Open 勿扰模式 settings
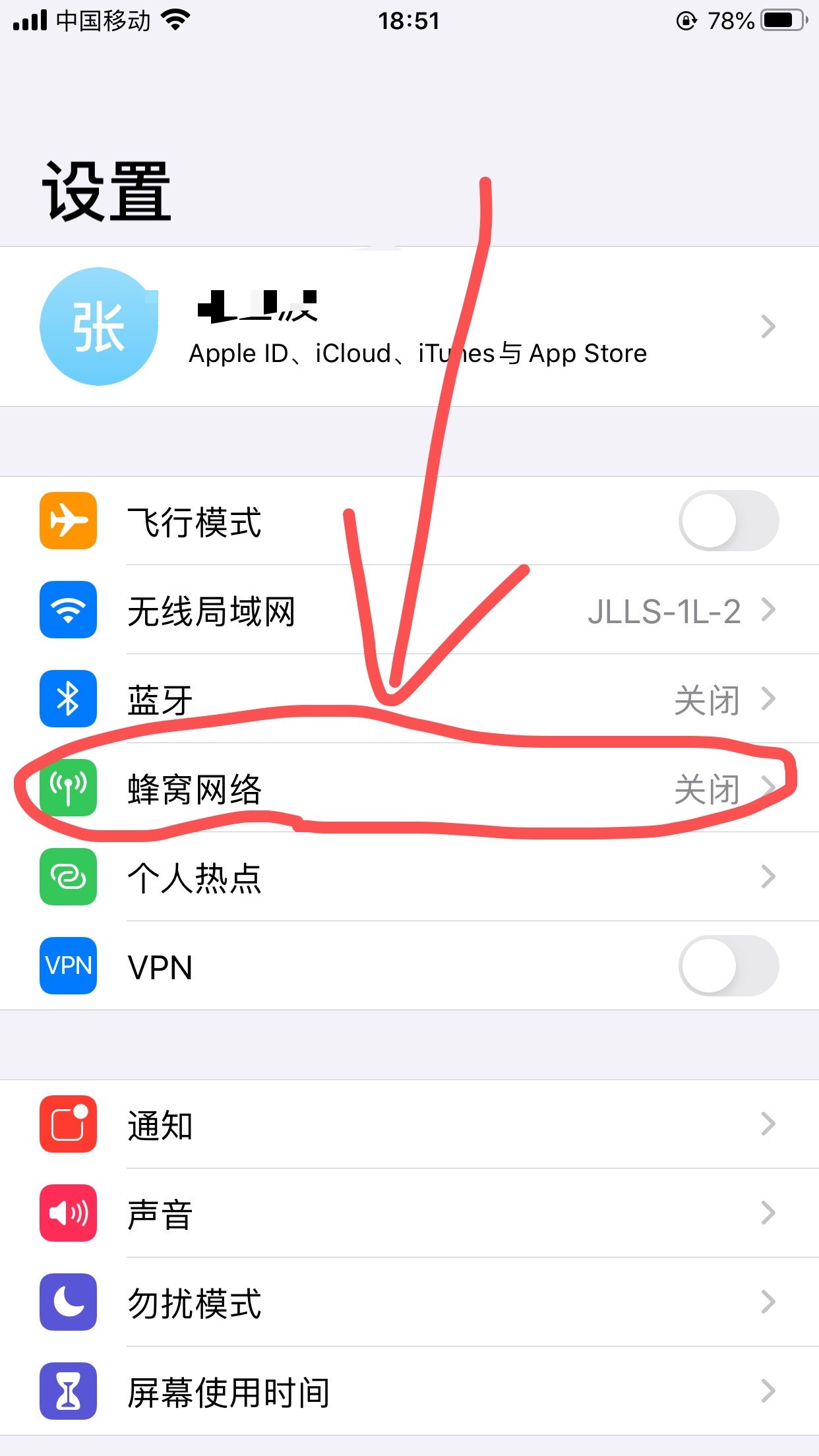The image size is (819, 1456). coord(409,1303)
